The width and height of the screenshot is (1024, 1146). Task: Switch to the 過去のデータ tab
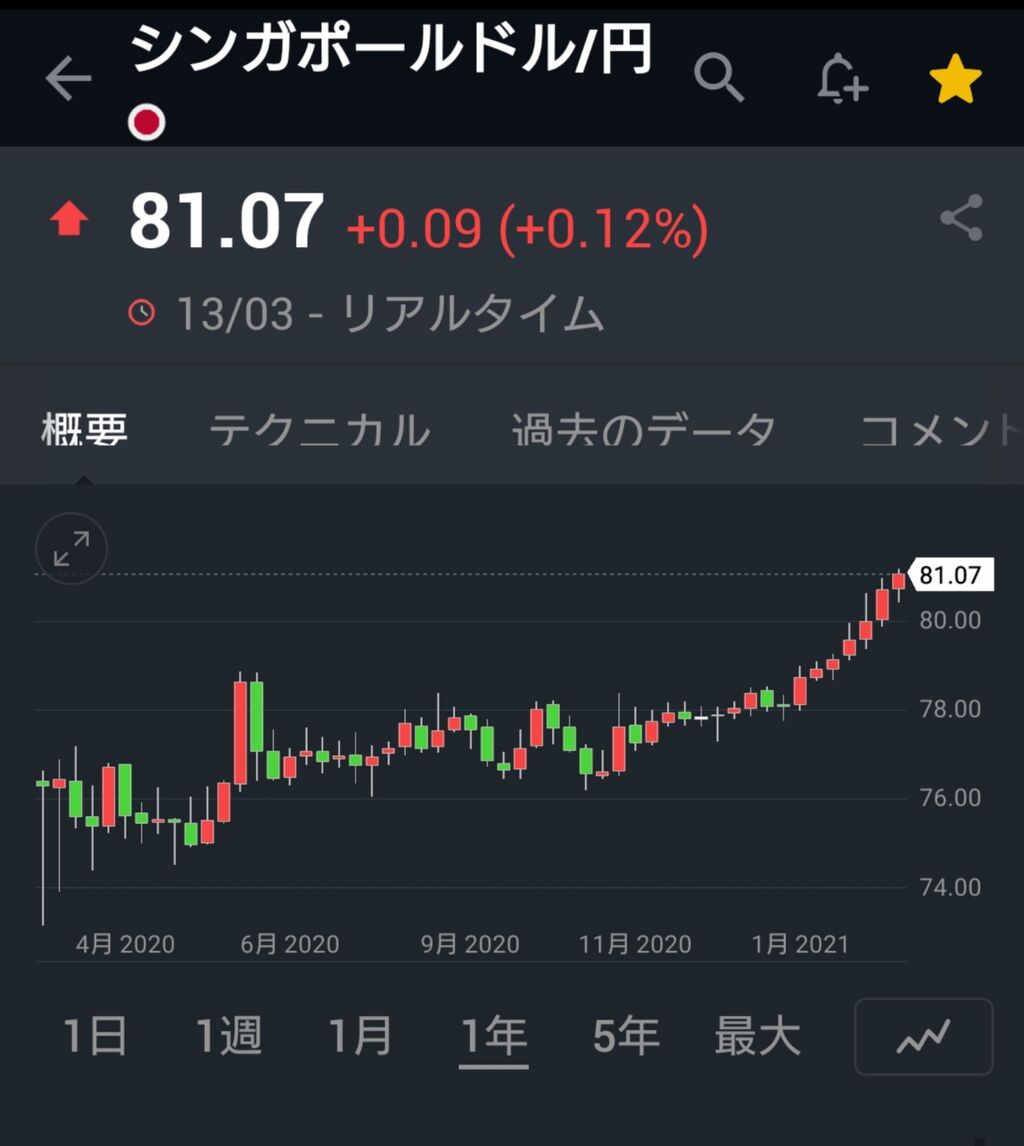[643, 431]
